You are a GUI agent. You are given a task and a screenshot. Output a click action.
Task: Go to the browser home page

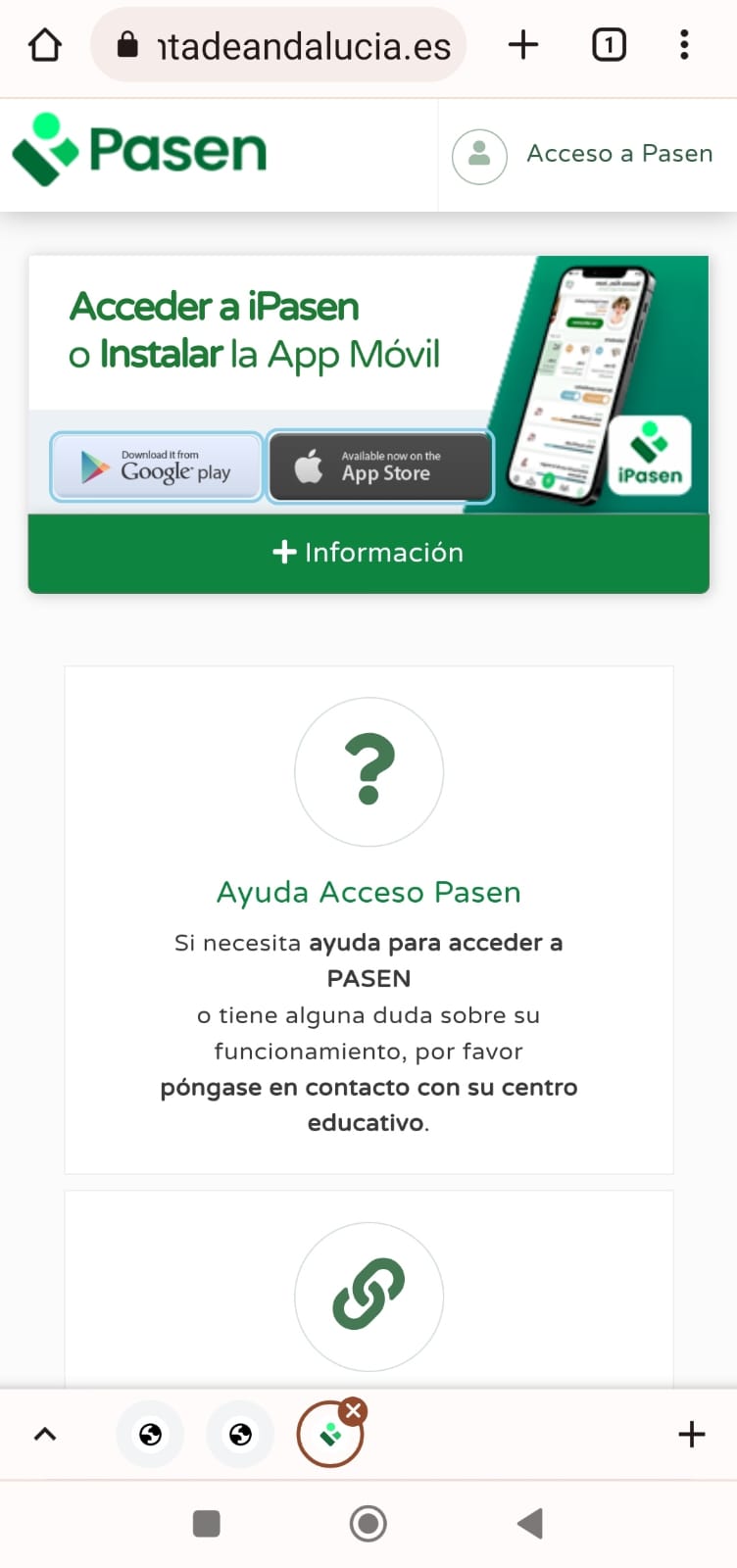(x=45, y=45)
